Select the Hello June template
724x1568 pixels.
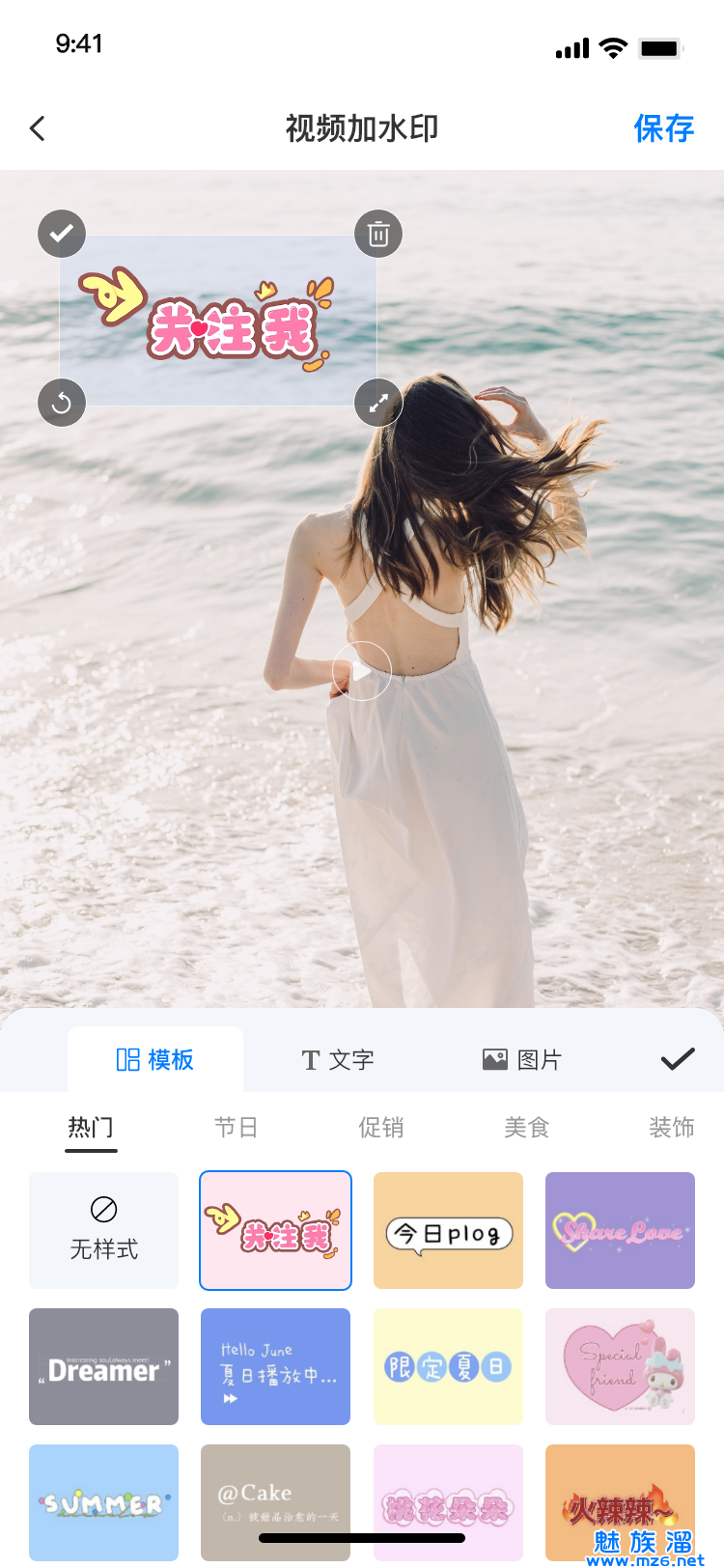pyautogui.click(x=275, y=1366)
